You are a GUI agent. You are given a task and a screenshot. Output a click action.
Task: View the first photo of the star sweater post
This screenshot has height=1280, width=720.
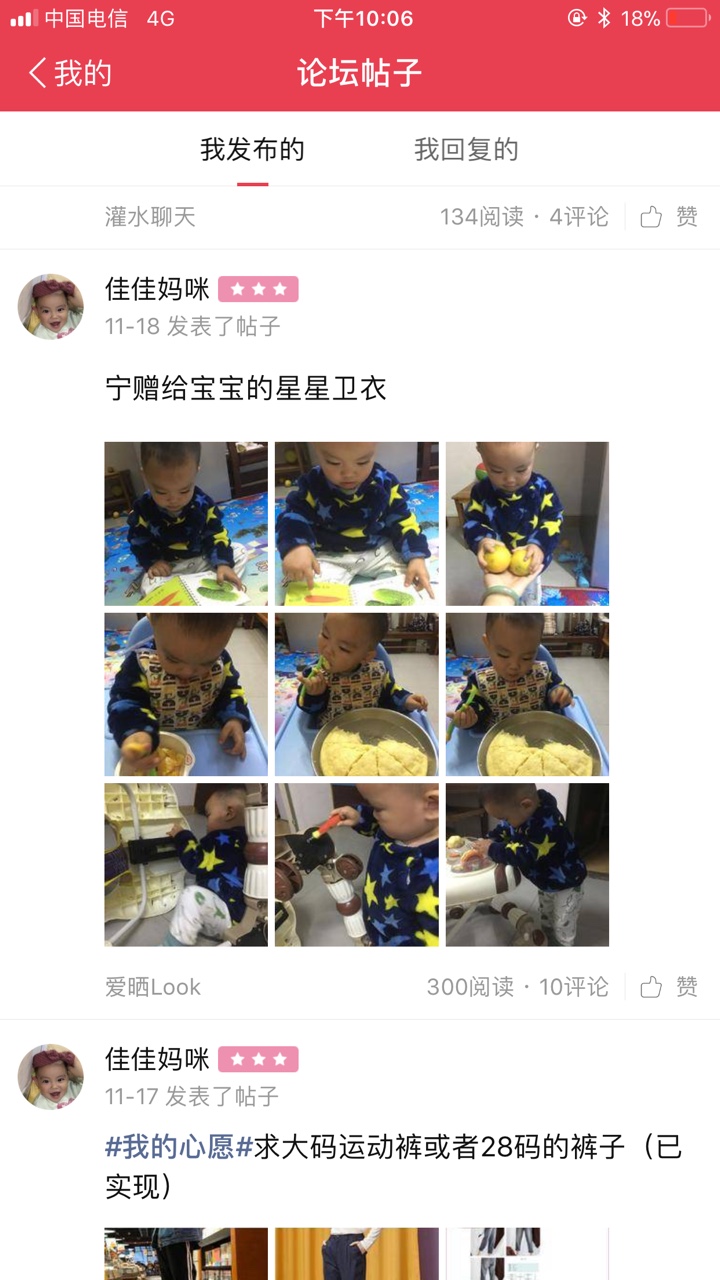tap(186, 524)
